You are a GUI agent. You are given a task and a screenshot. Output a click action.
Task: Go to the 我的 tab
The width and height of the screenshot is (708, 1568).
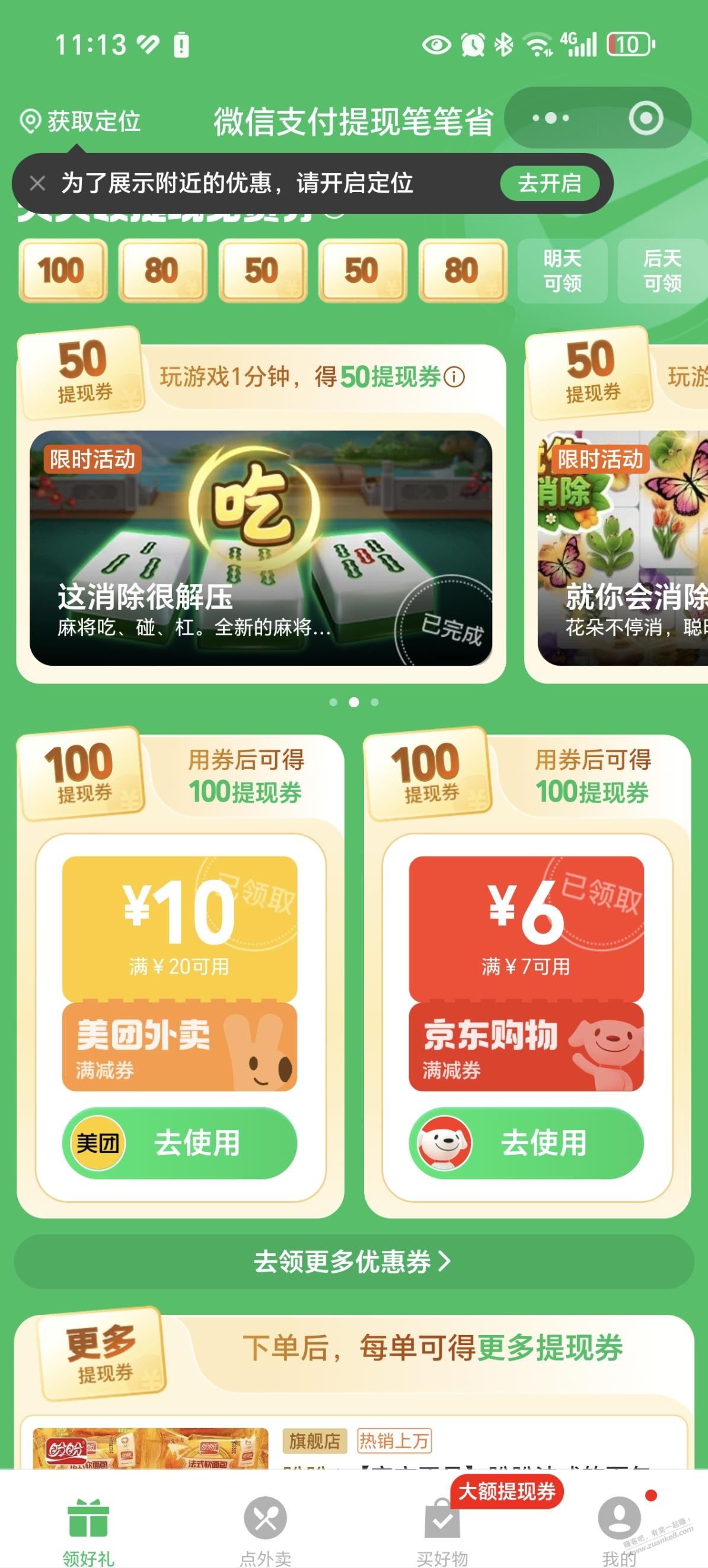[618, 1529]
